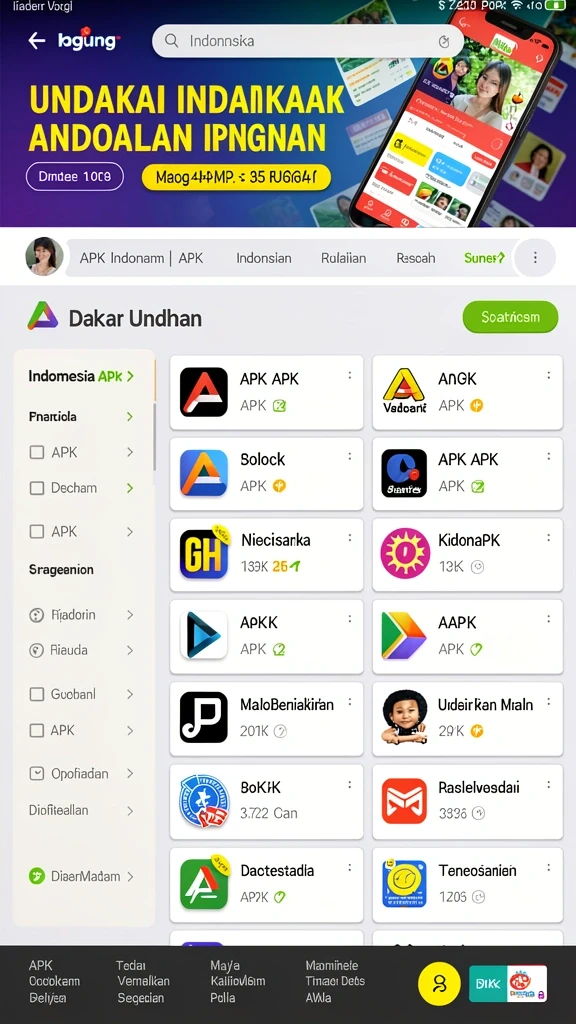The image size is (576, 1024).
Task: Open the Opofiadan sidebar row
Action: tap(82, 773)
